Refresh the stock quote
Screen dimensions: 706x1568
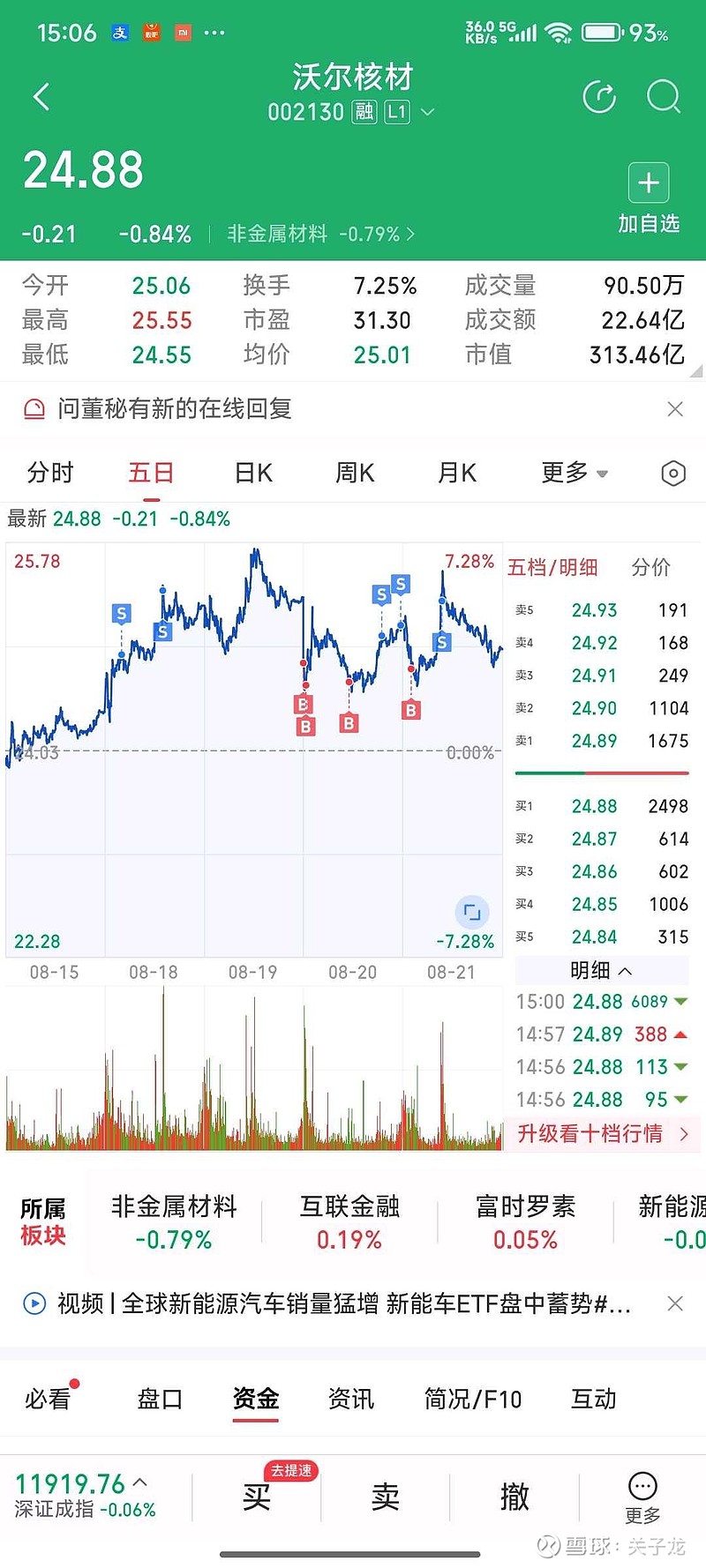point(599,97)
